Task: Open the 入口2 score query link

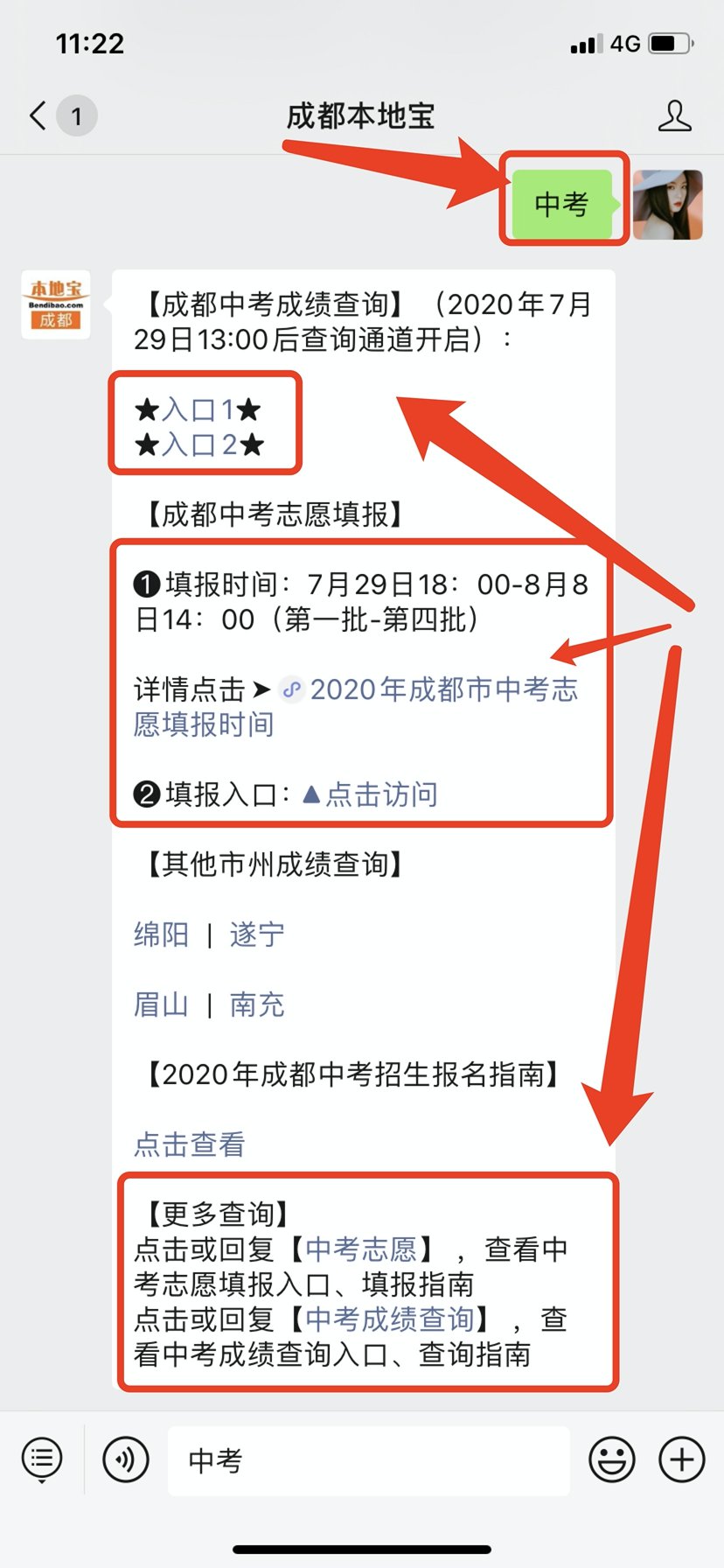Action: point(199,444)
